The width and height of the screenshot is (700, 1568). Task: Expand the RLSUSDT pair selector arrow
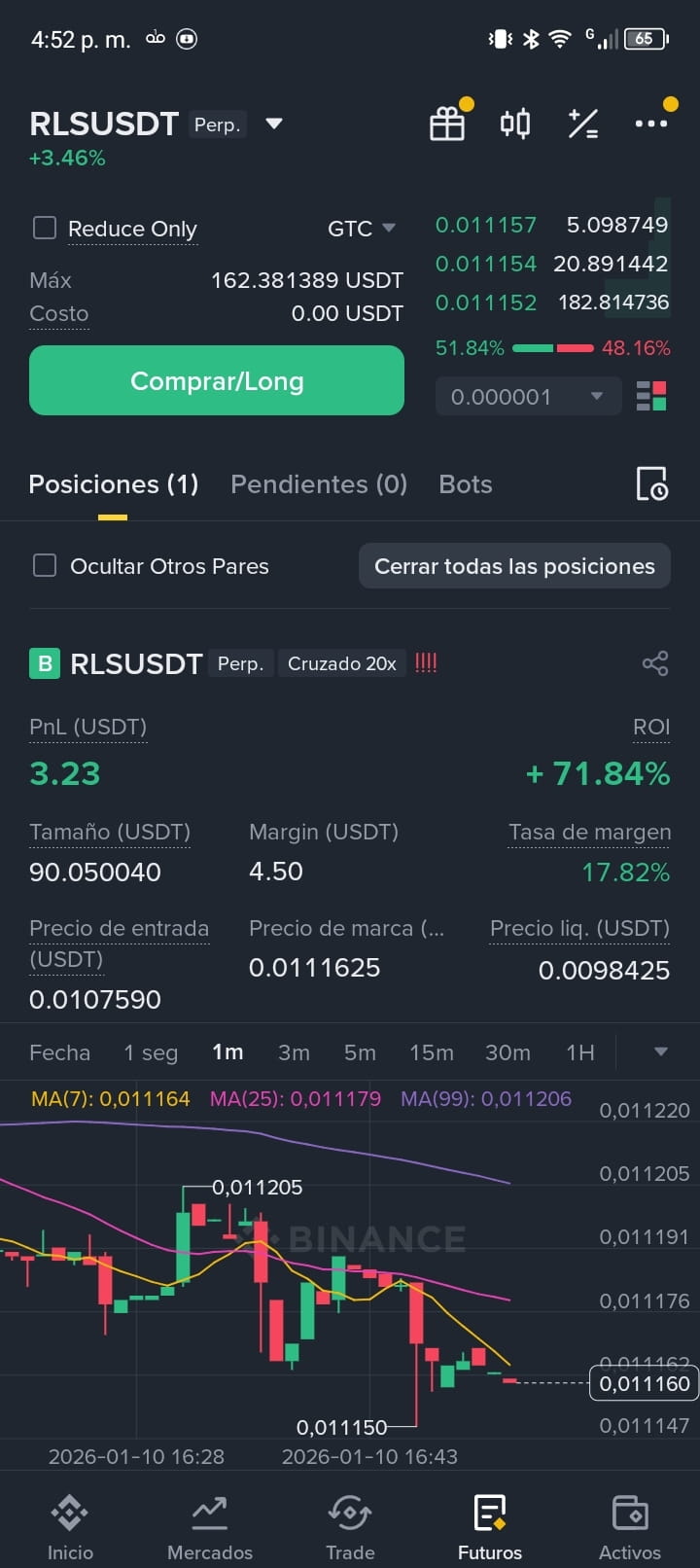pyautogui.click(x=274, y=125)
